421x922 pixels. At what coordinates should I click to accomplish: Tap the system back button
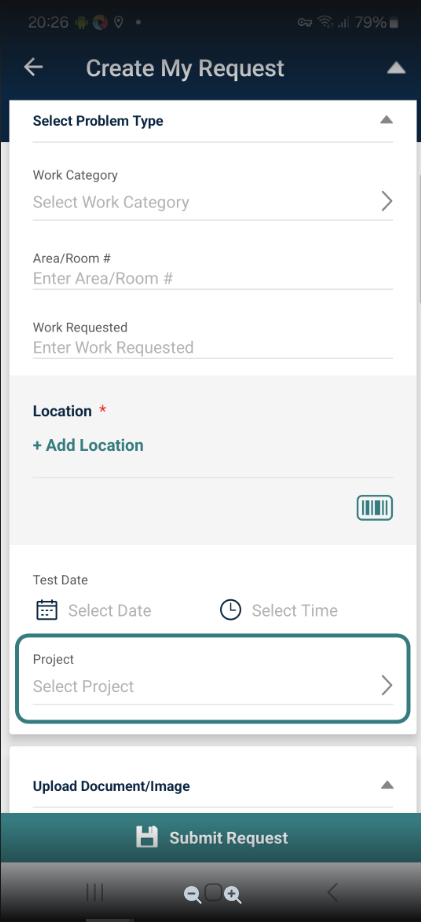click(x=332, y=893)
